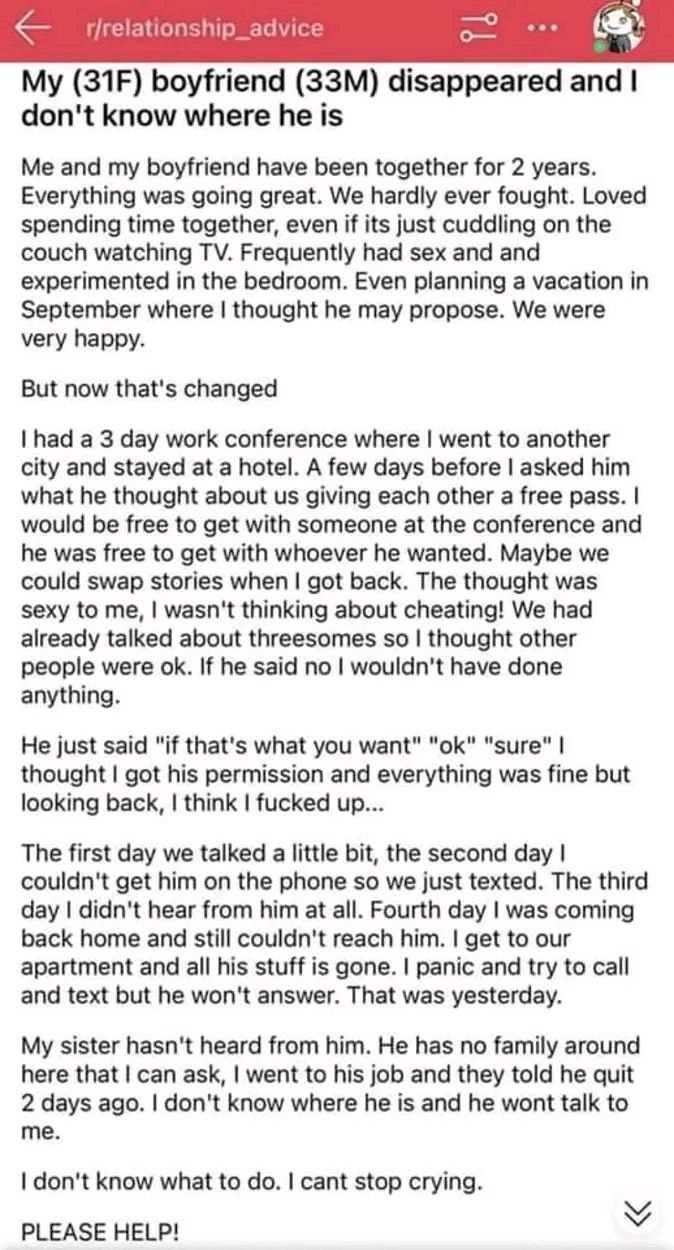Image resolution: width=674 pixels, height=1250 pixels.
Task: Jump down with the double chevron button
Action: pos(637,1212)
